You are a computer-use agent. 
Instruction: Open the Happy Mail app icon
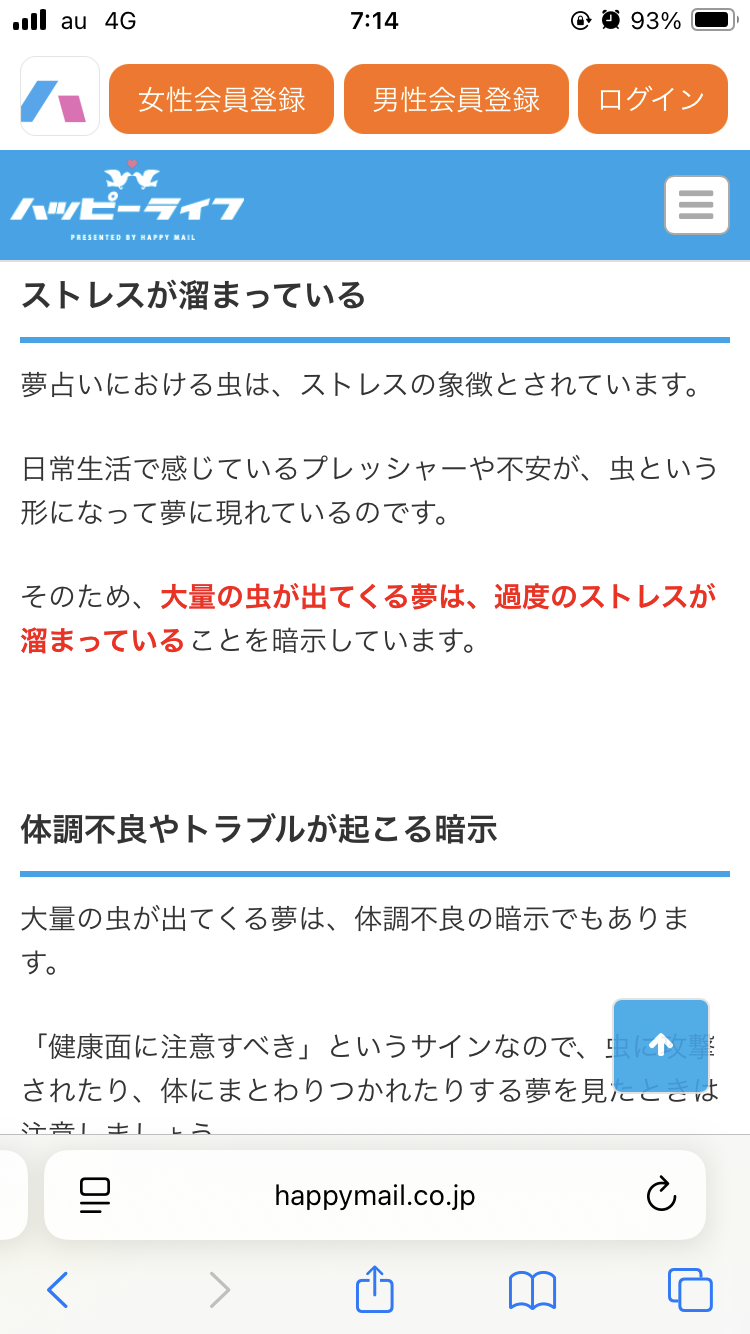click(60, 96)
